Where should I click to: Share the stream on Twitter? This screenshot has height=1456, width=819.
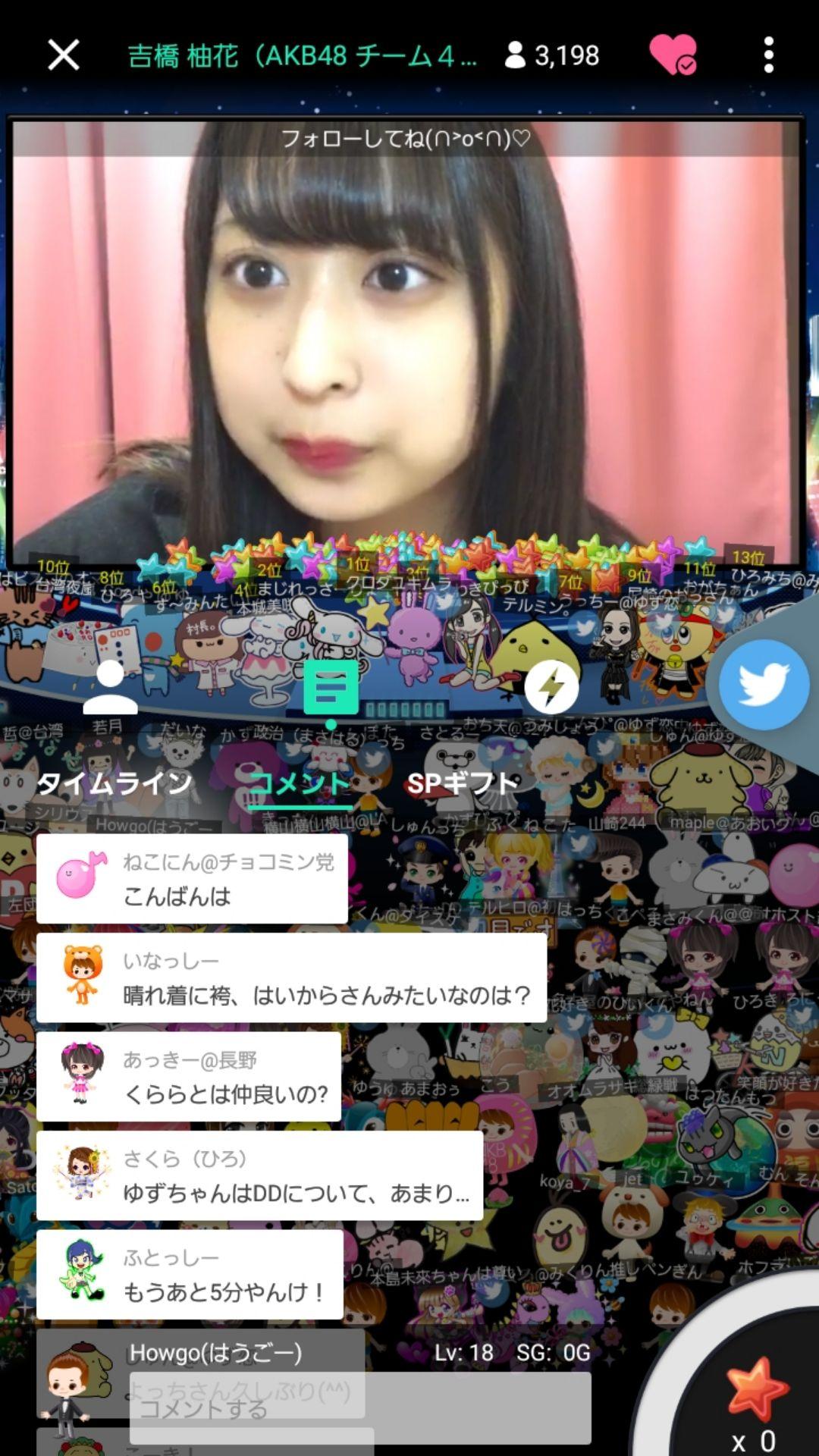[x=763, y=684]
